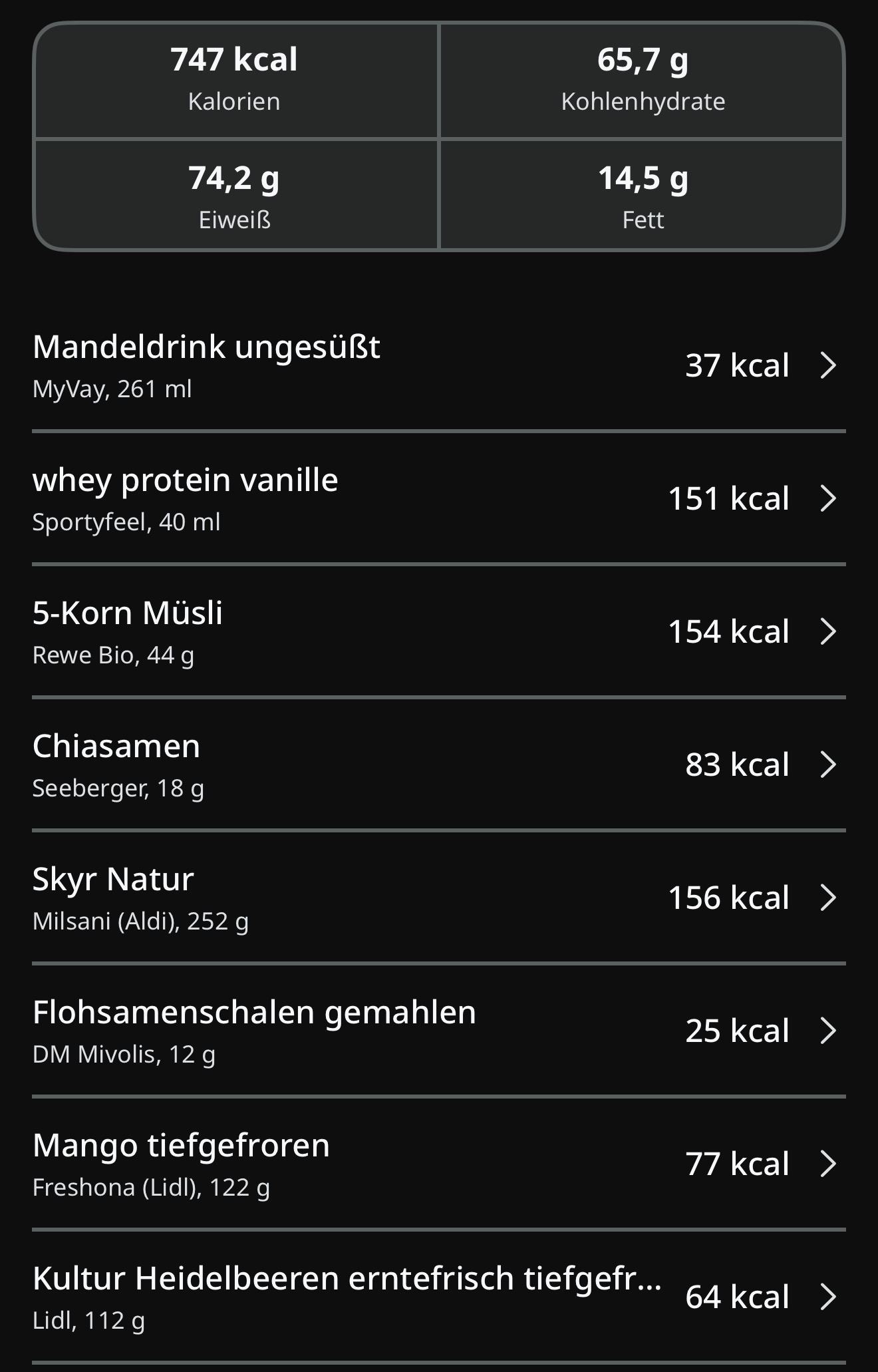Open Chiasamen from Seeberger
878x1372 pixels.
click(438, 765)
